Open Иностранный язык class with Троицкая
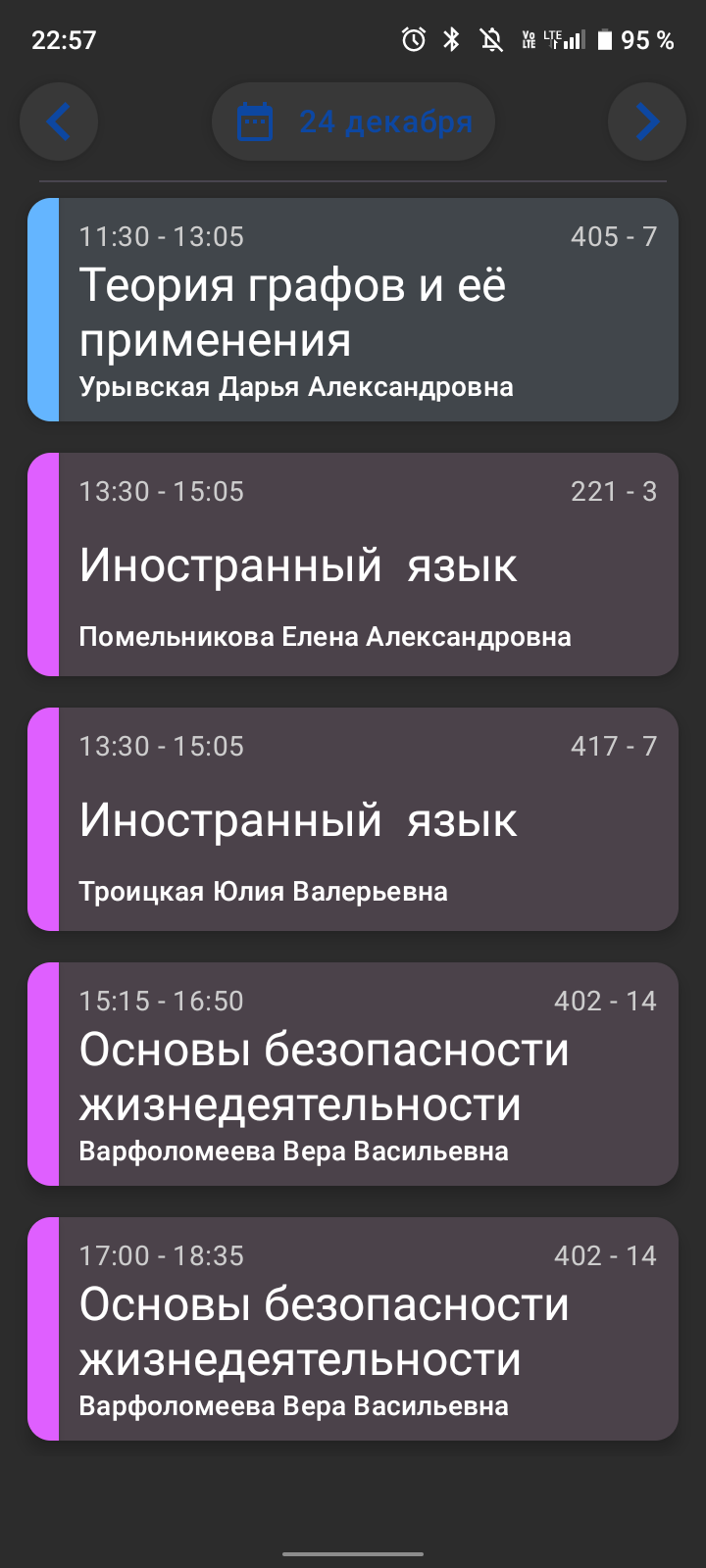 (x=353, y=819)
